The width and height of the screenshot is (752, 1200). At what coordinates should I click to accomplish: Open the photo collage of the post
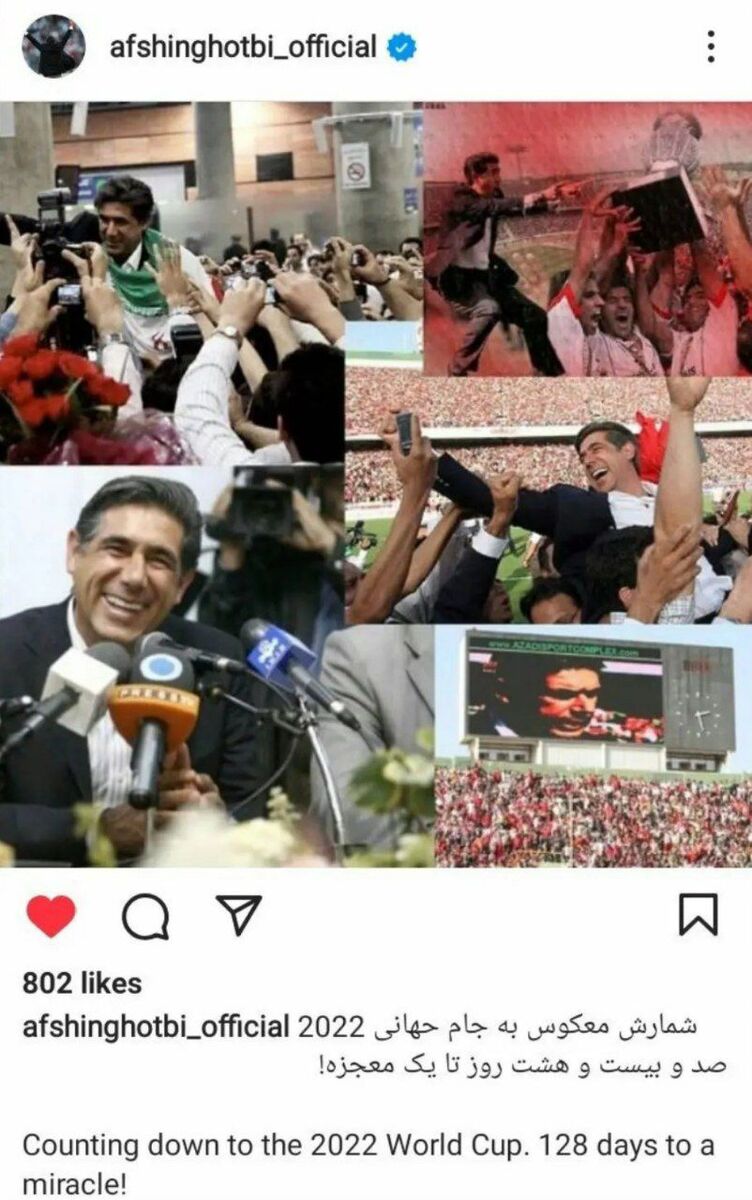tap(376, 484)
